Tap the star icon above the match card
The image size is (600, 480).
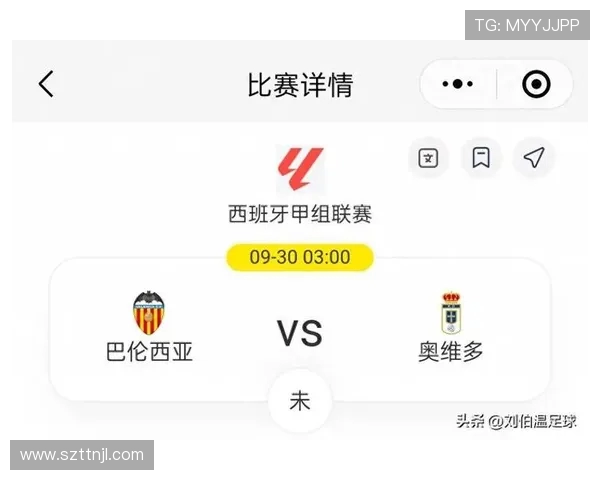coord(428,158)
